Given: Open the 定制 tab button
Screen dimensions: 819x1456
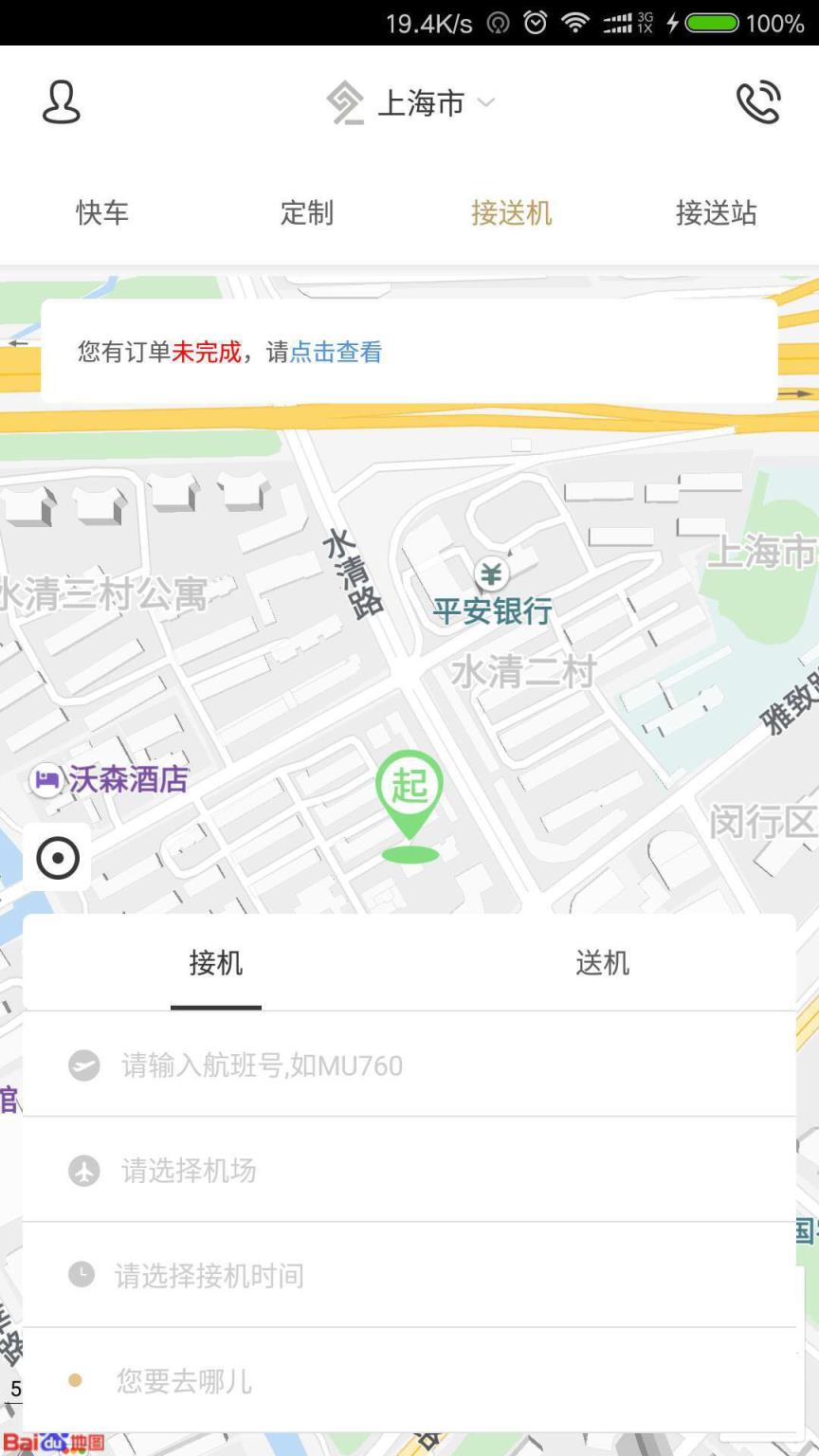Looking at the screenshot, I should pyautogui.click(x=307, y=213).
